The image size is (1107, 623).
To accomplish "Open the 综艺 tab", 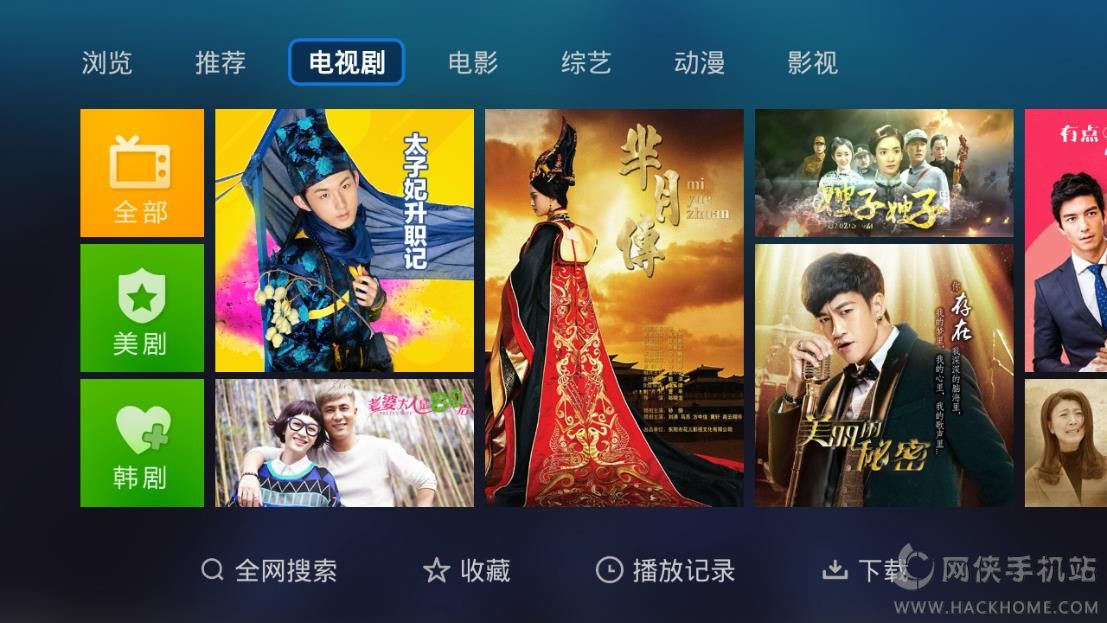I will click(586, 63).
